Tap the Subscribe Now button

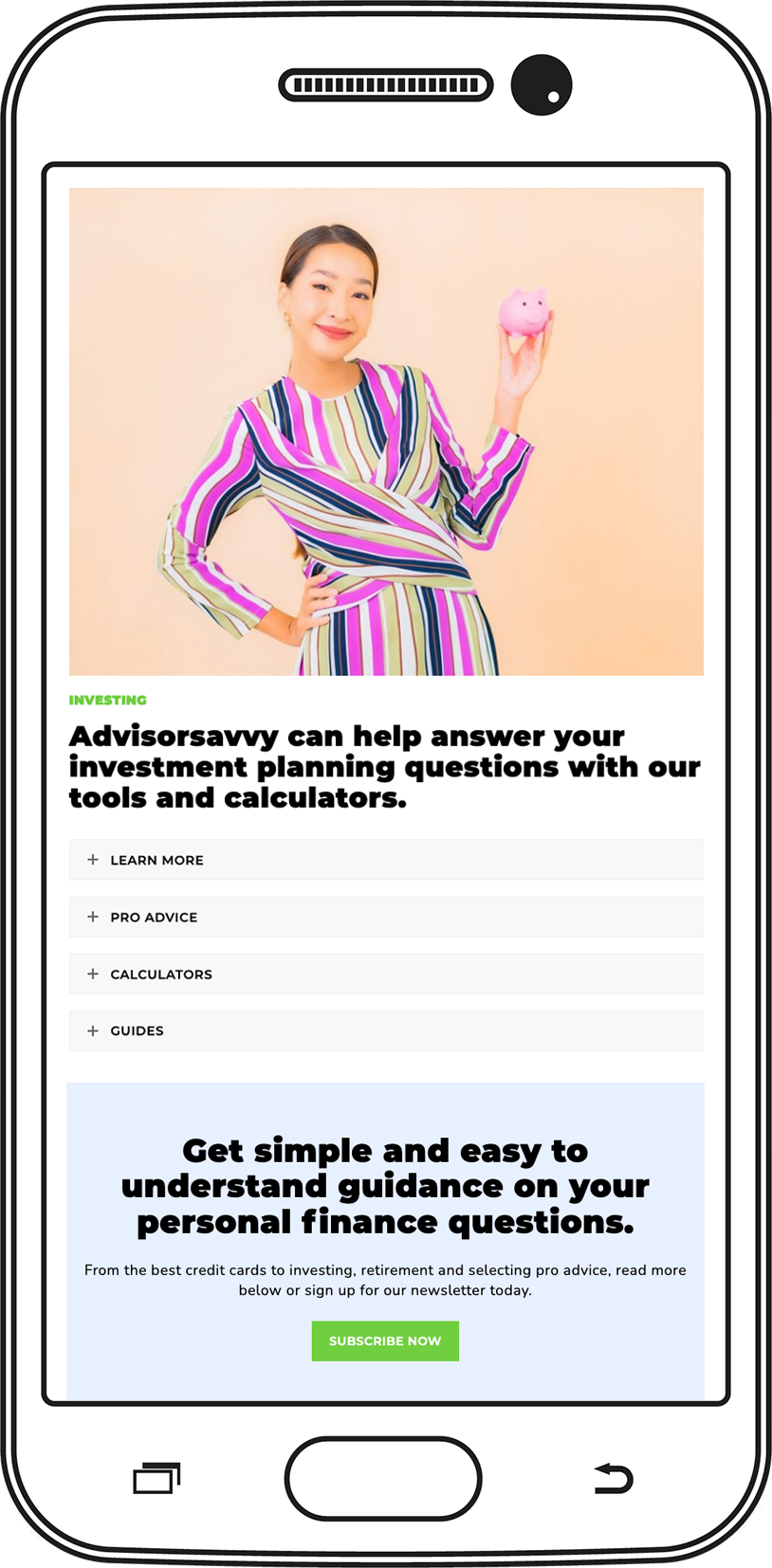(x=385, y=1340)
